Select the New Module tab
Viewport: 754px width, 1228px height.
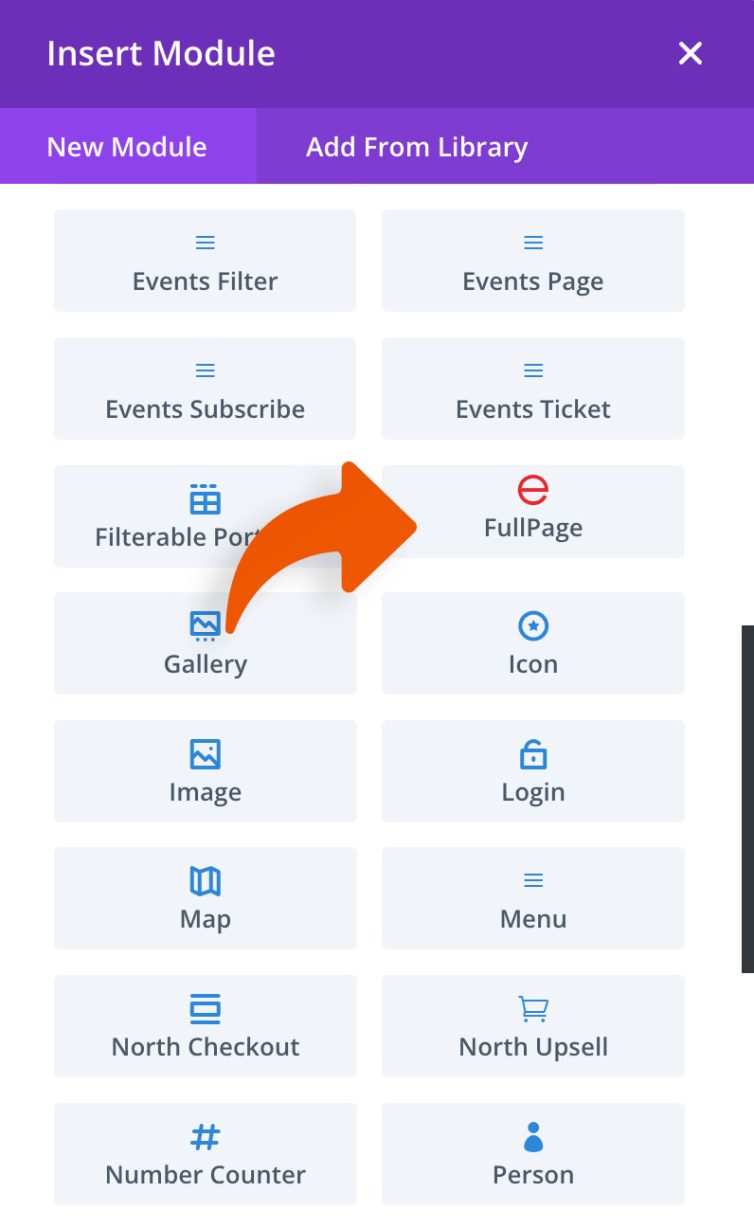click(126, 147)
